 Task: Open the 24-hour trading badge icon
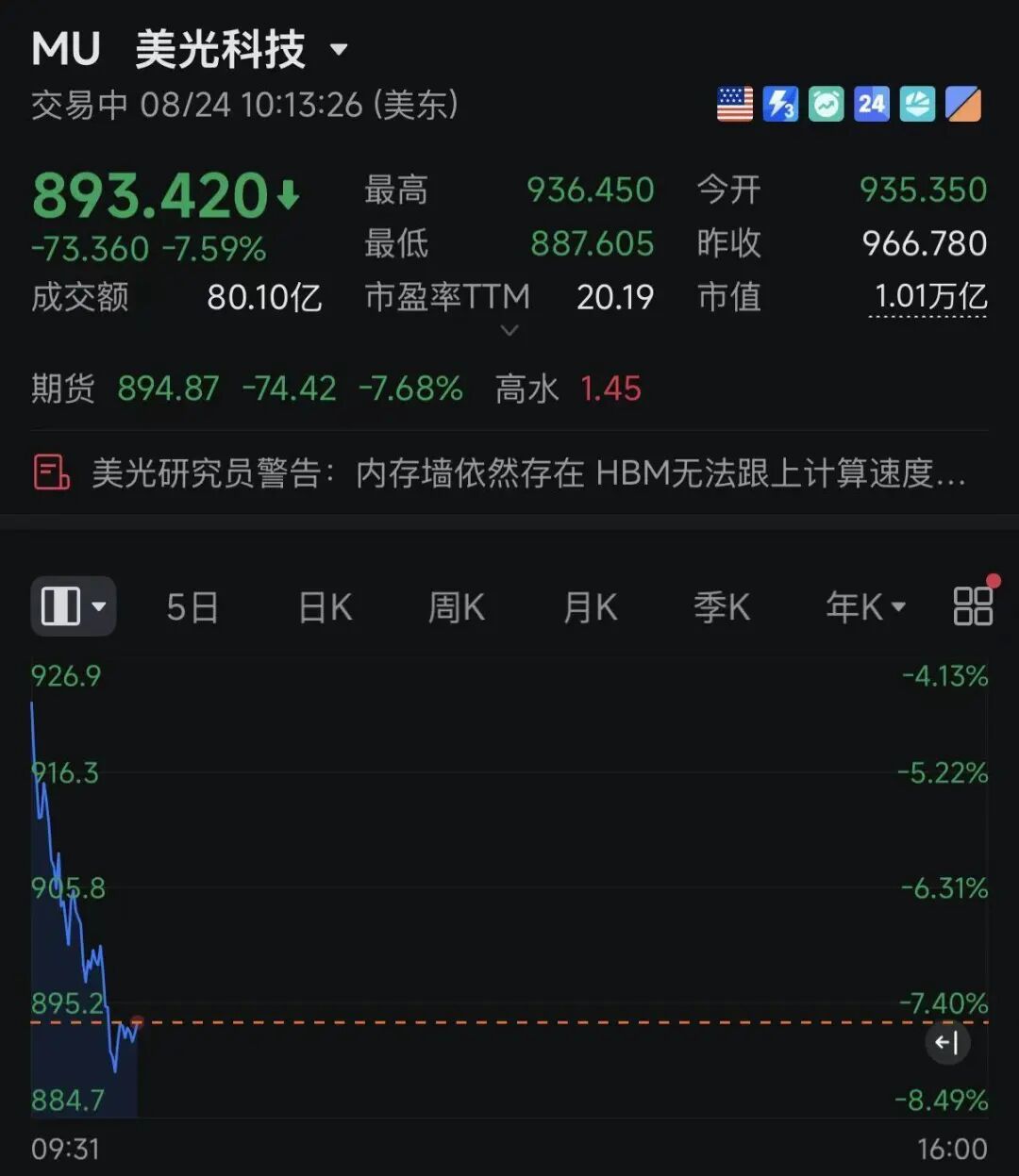coord(872,105)
